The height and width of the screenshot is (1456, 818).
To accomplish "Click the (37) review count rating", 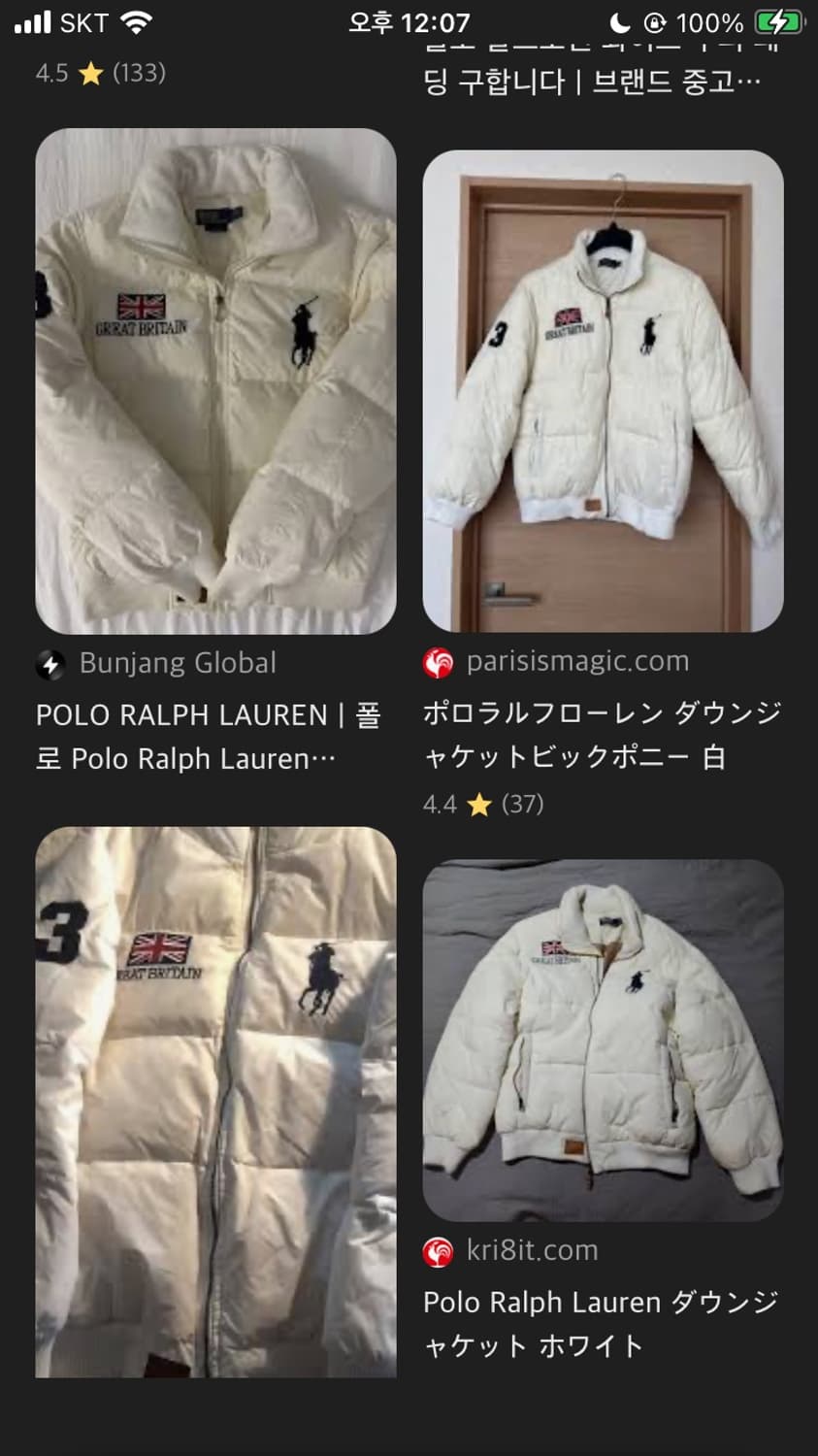I will [524, 805].
